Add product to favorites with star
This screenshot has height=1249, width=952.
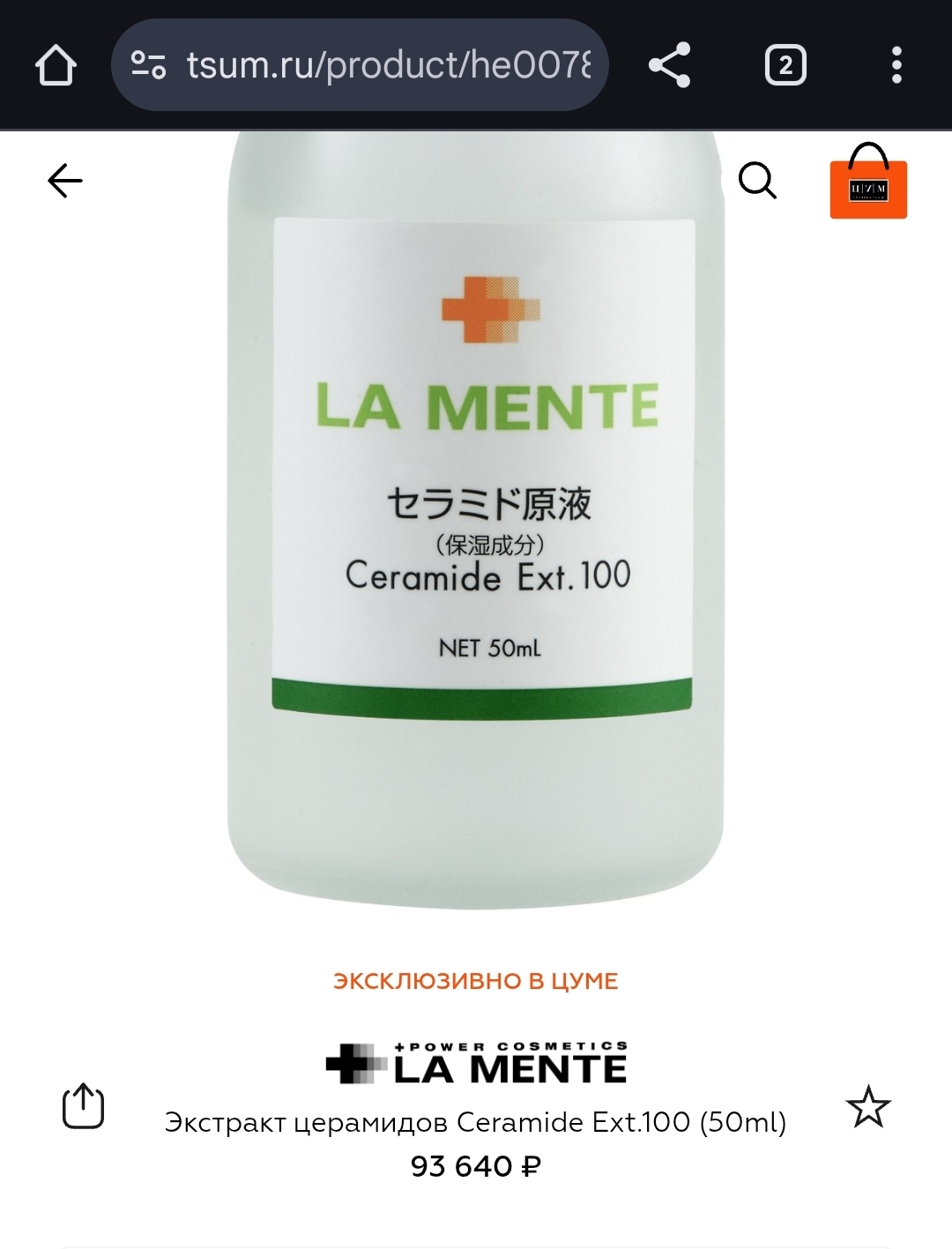pyautogui.click(x=868, y=1106)
